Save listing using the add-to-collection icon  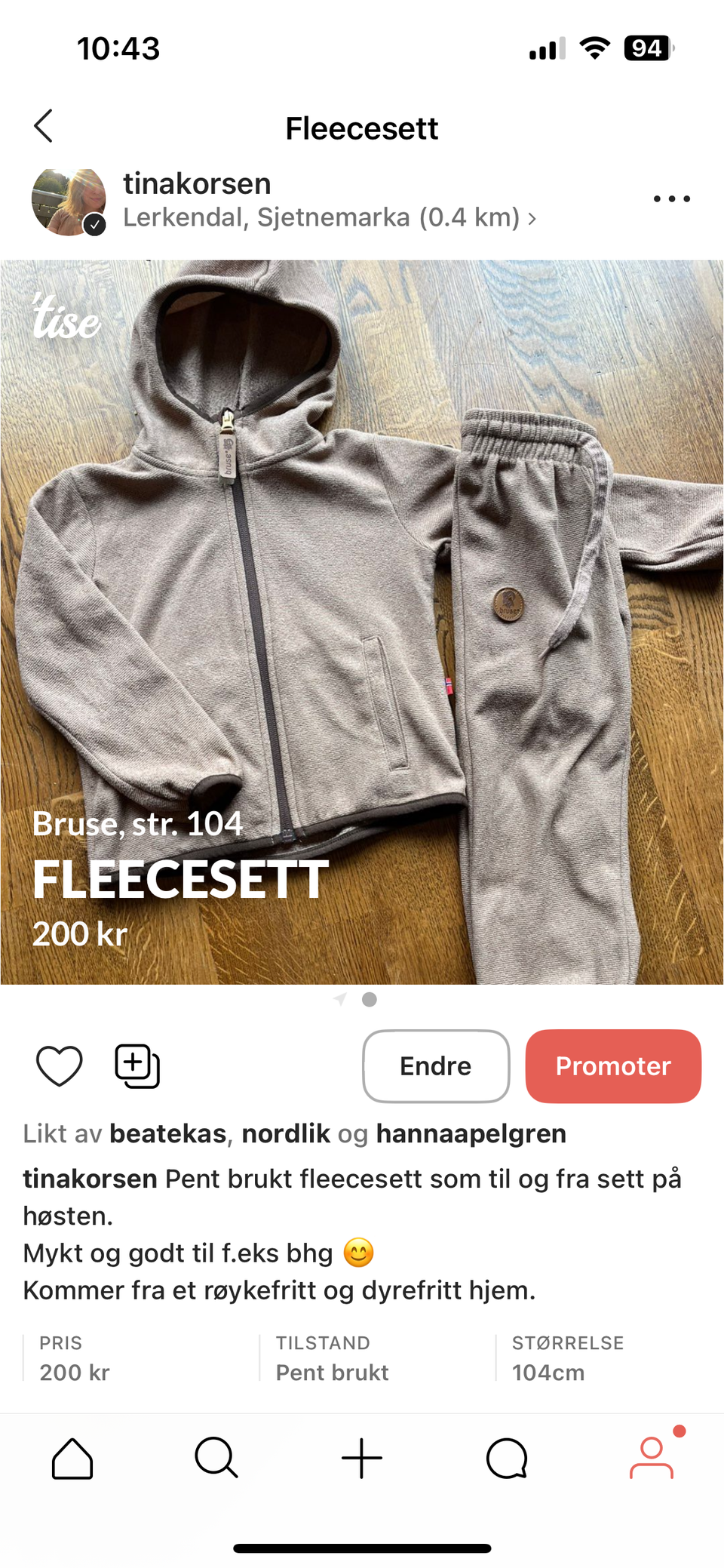tap(136, 1066)
